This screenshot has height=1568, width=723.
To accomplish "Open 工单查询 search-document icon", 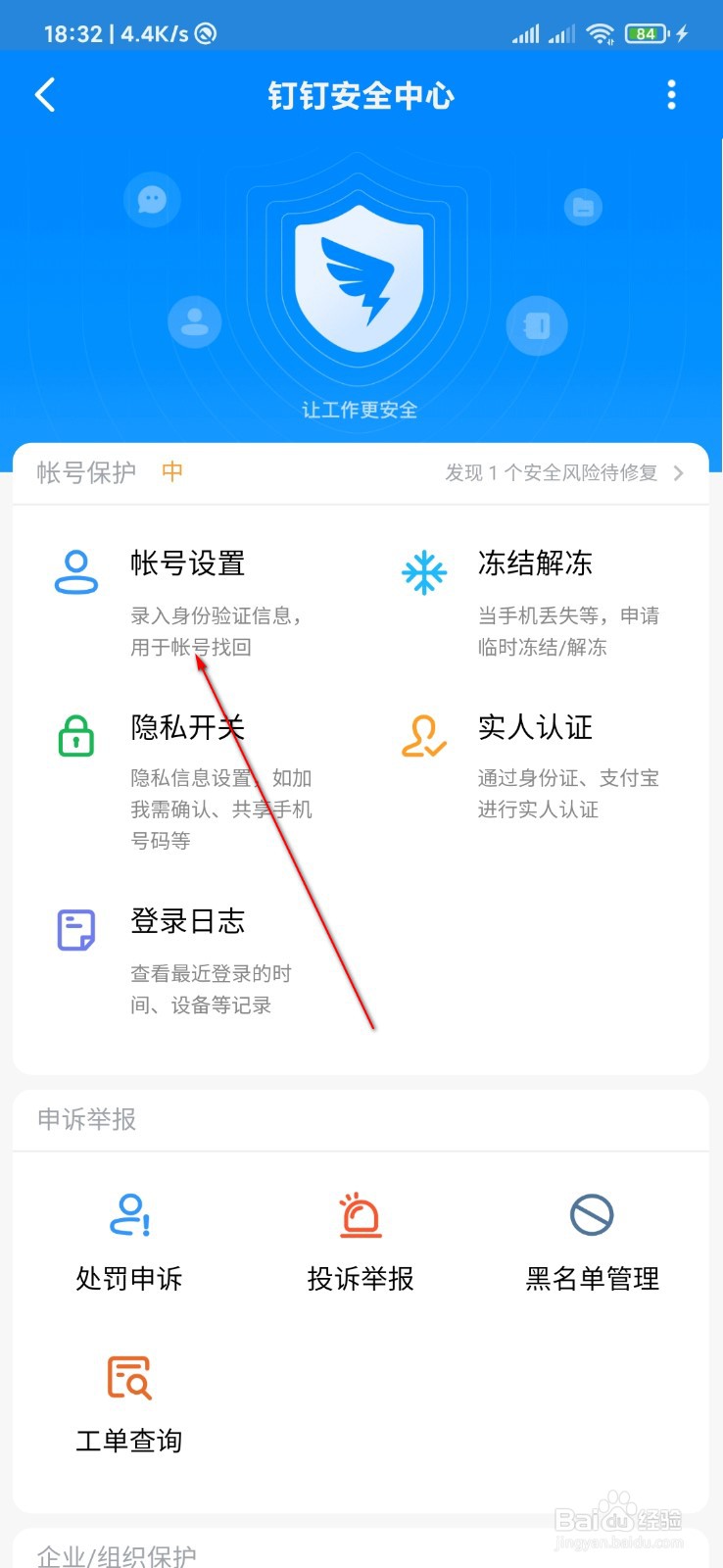I will [127, 1378].
